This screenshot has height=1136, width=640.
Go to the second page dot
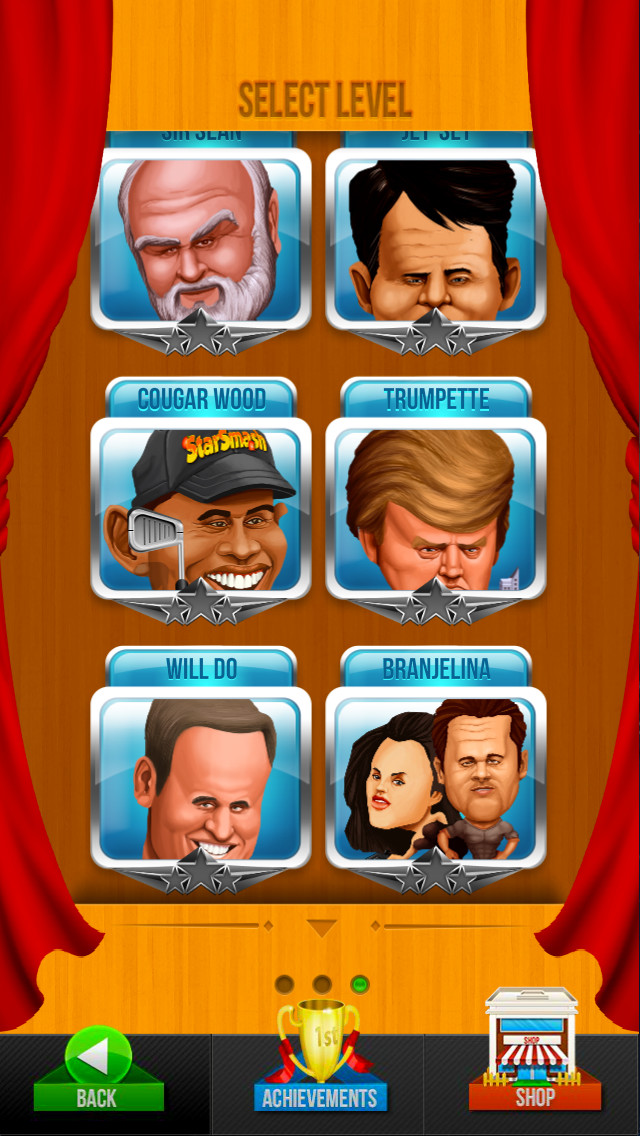coord(323,985)
